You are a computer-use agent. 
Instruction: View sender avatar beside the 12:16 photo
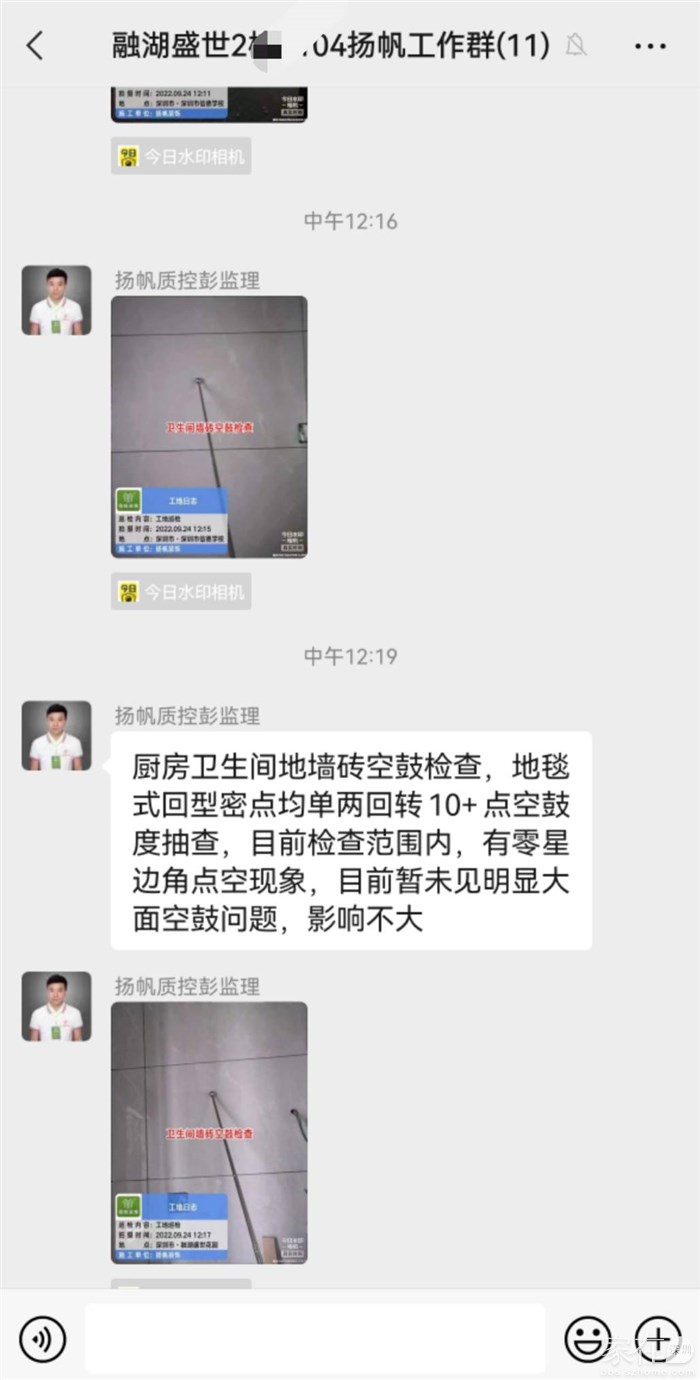[x=57, y=300]
